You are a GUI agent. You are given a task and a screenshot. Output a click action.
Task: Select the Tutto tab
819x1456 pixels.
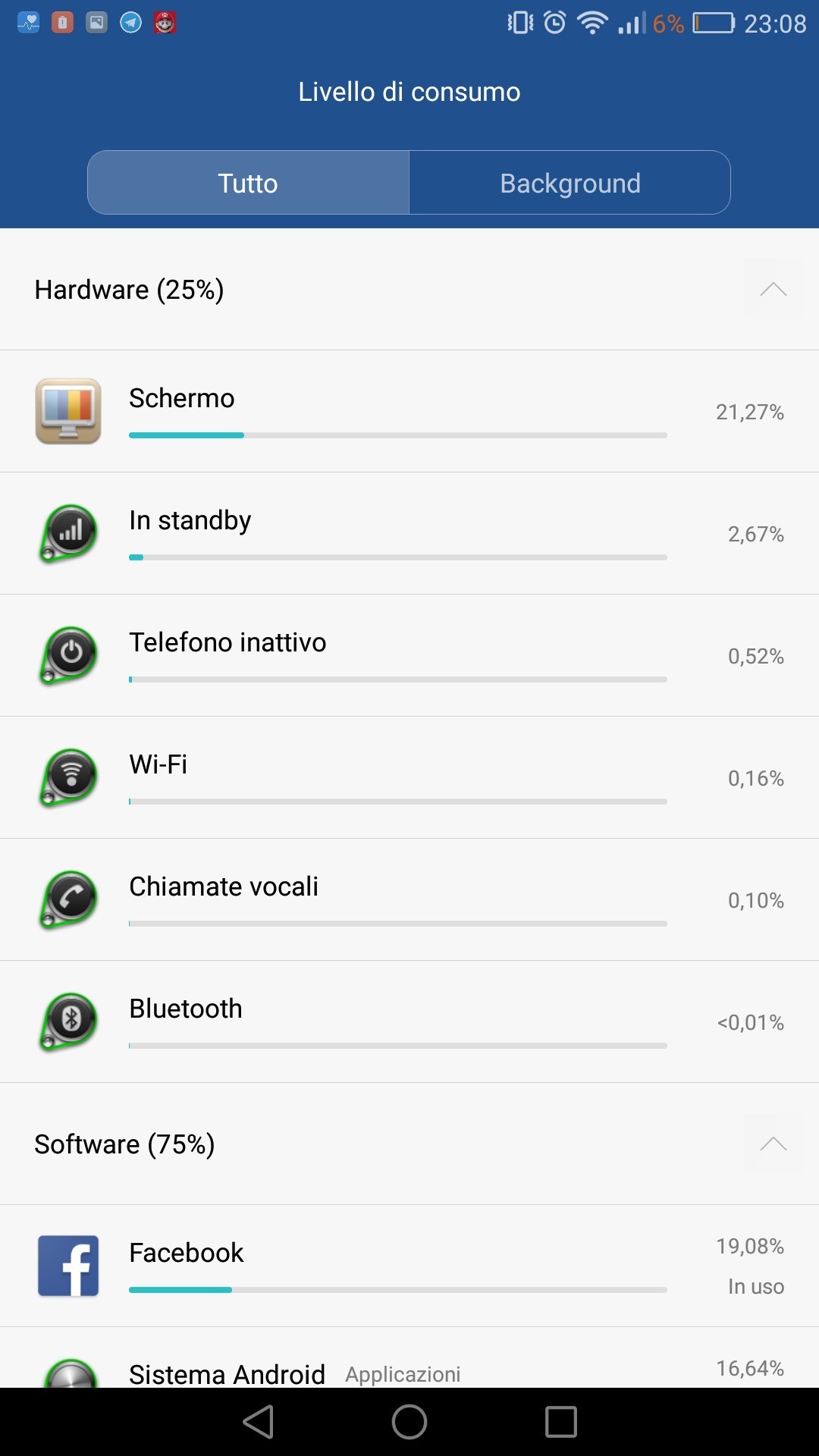tap(248, 183)
